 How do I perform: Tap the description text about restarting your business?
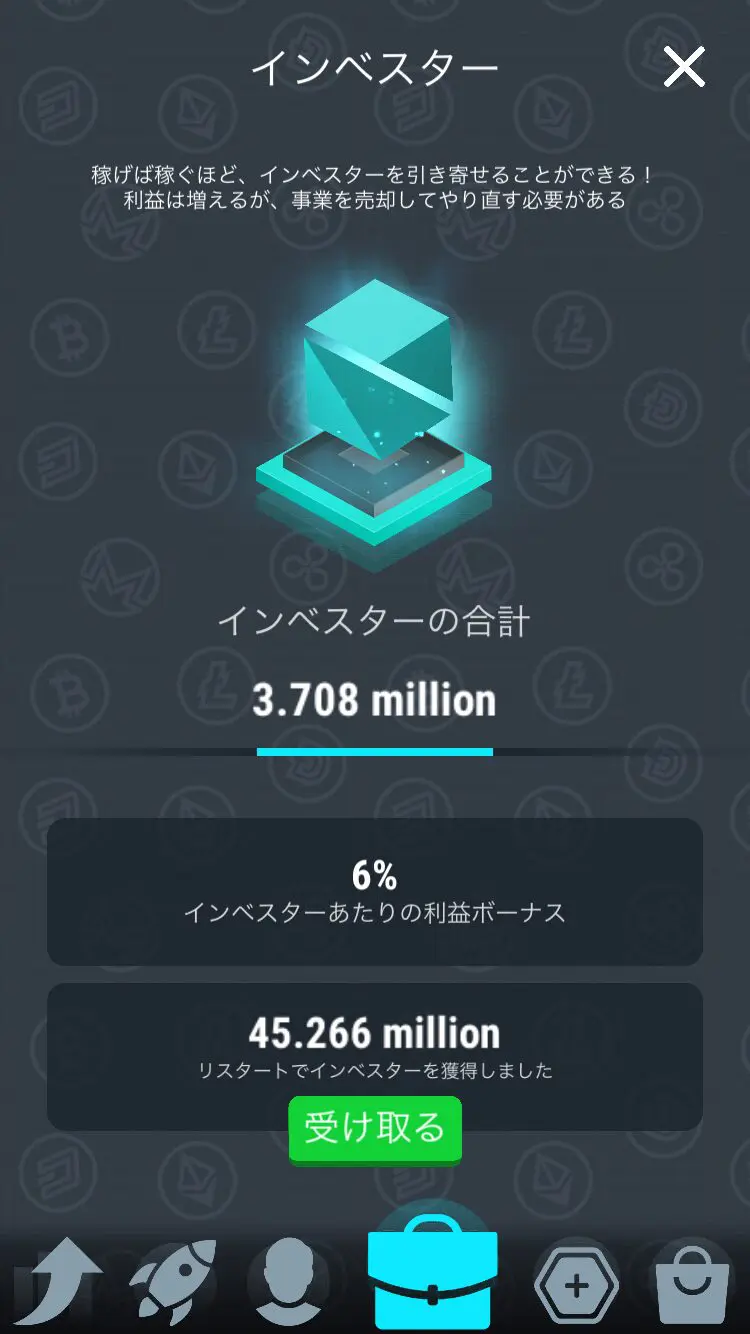375,190
